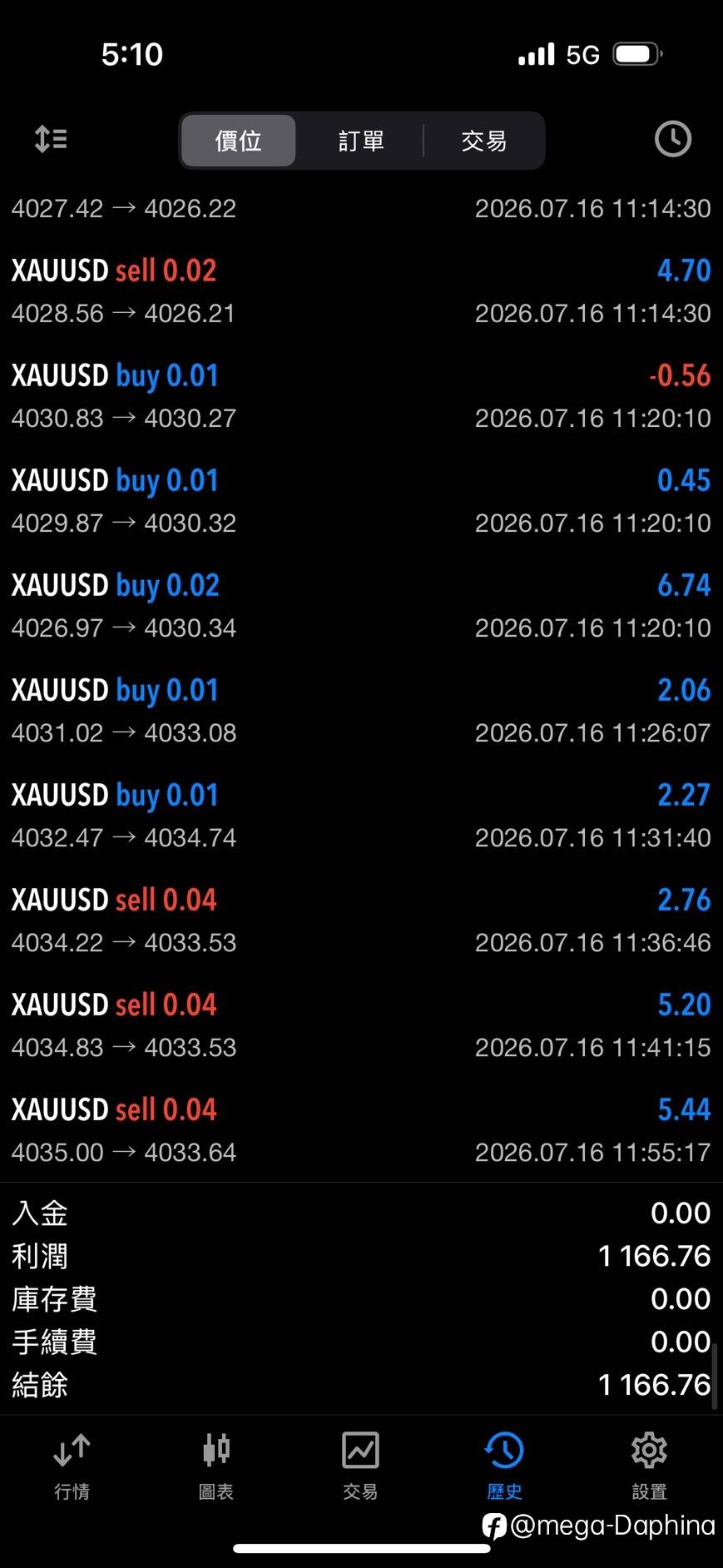This screenshot has width=723, height=1568.
Task: Open the XAUUSD sell 0.04 trade showing 5.44
Action: (x=361, y=1130)
